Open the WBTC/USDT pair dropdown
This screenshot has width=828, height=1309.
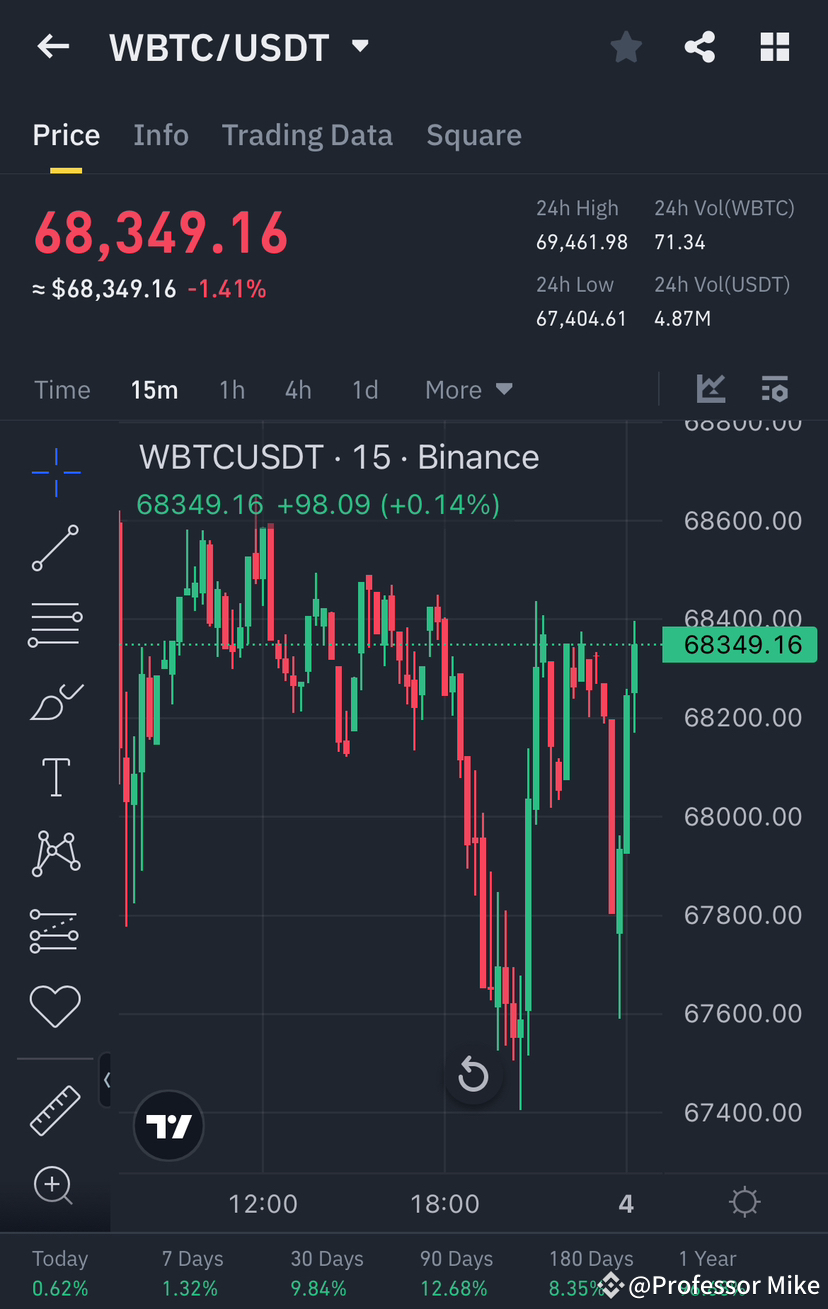(360, 46)
